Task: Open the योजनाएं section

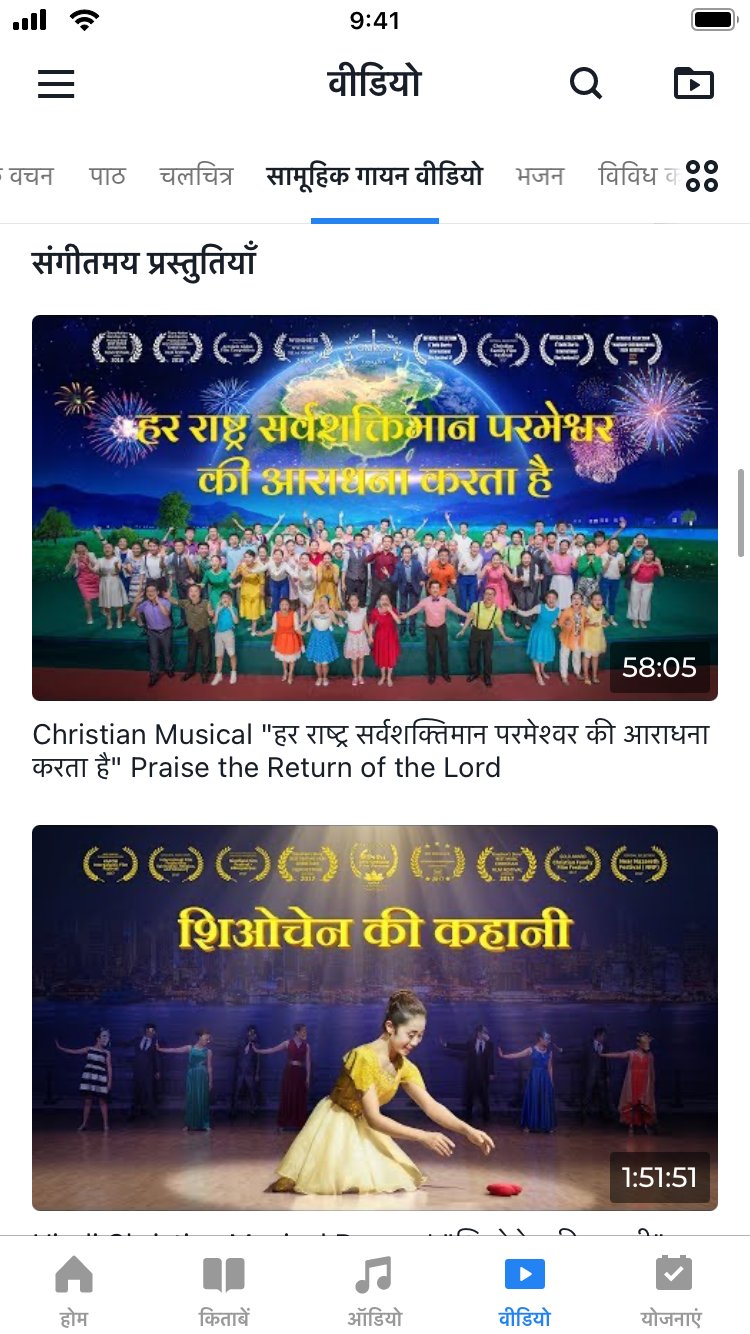Action: 672,1289
